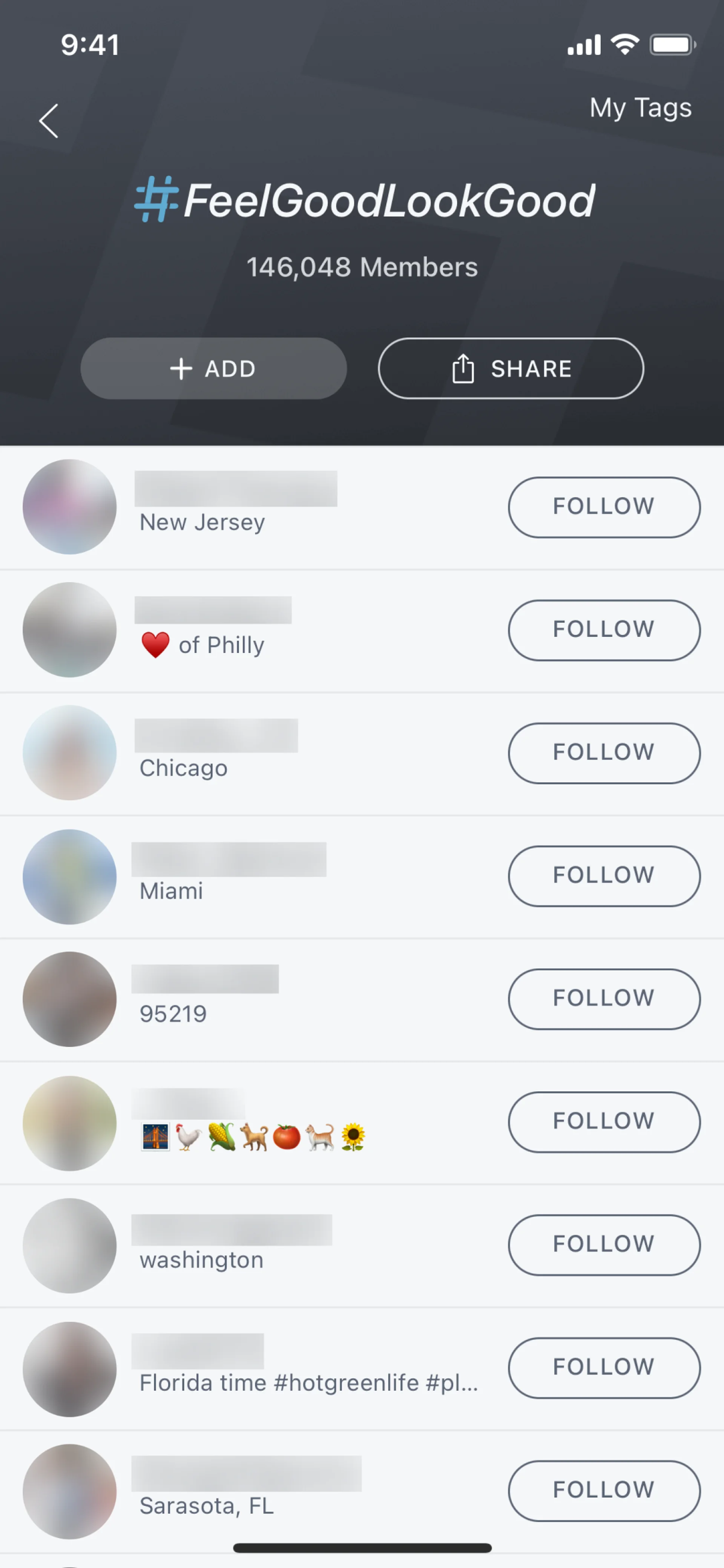Screen dimensions: 724x1568
Task: Follow the member with heart of Philly
Action: (x=604, y=630)
